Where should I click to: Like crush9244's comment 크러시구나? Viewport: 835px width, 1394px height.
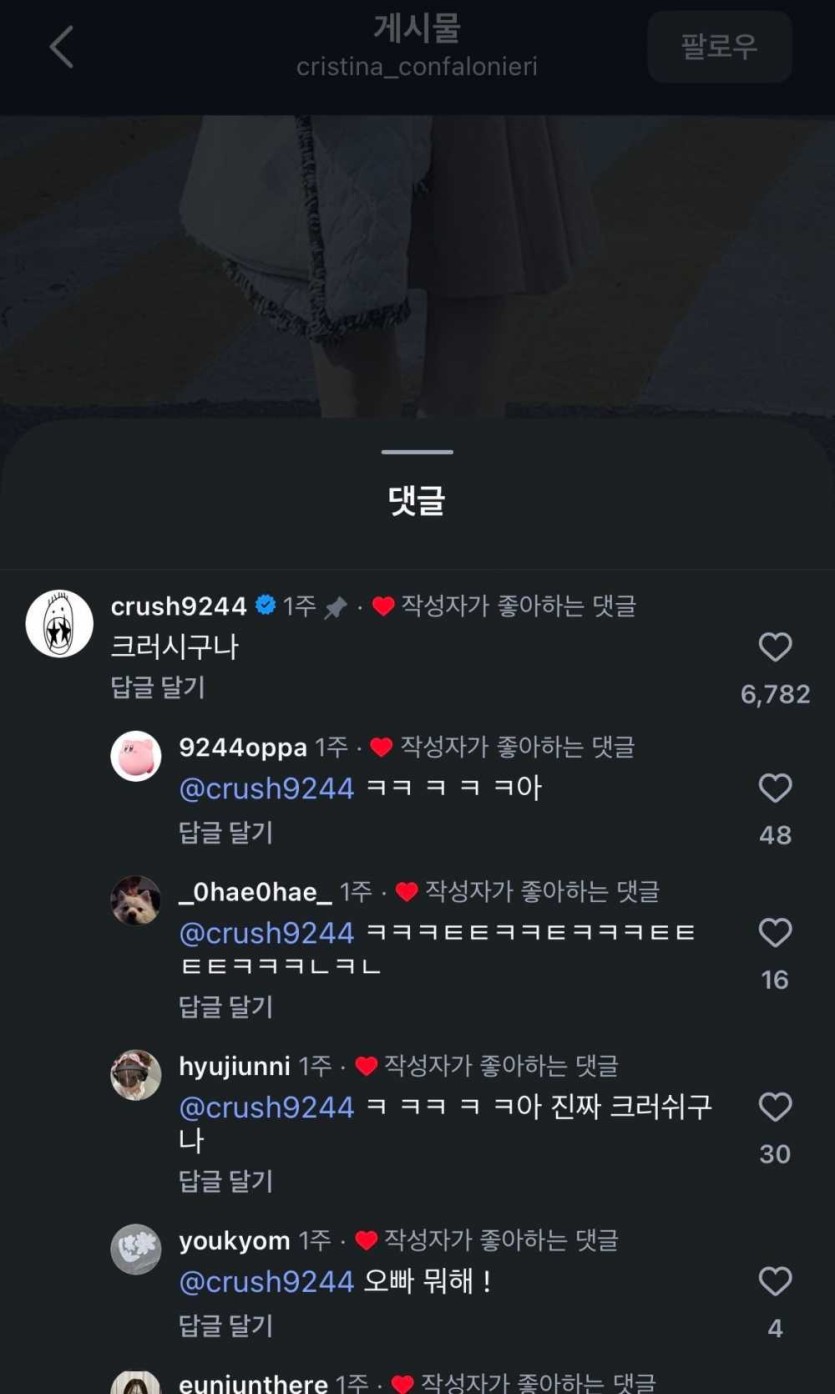click(x=775, y=648)
